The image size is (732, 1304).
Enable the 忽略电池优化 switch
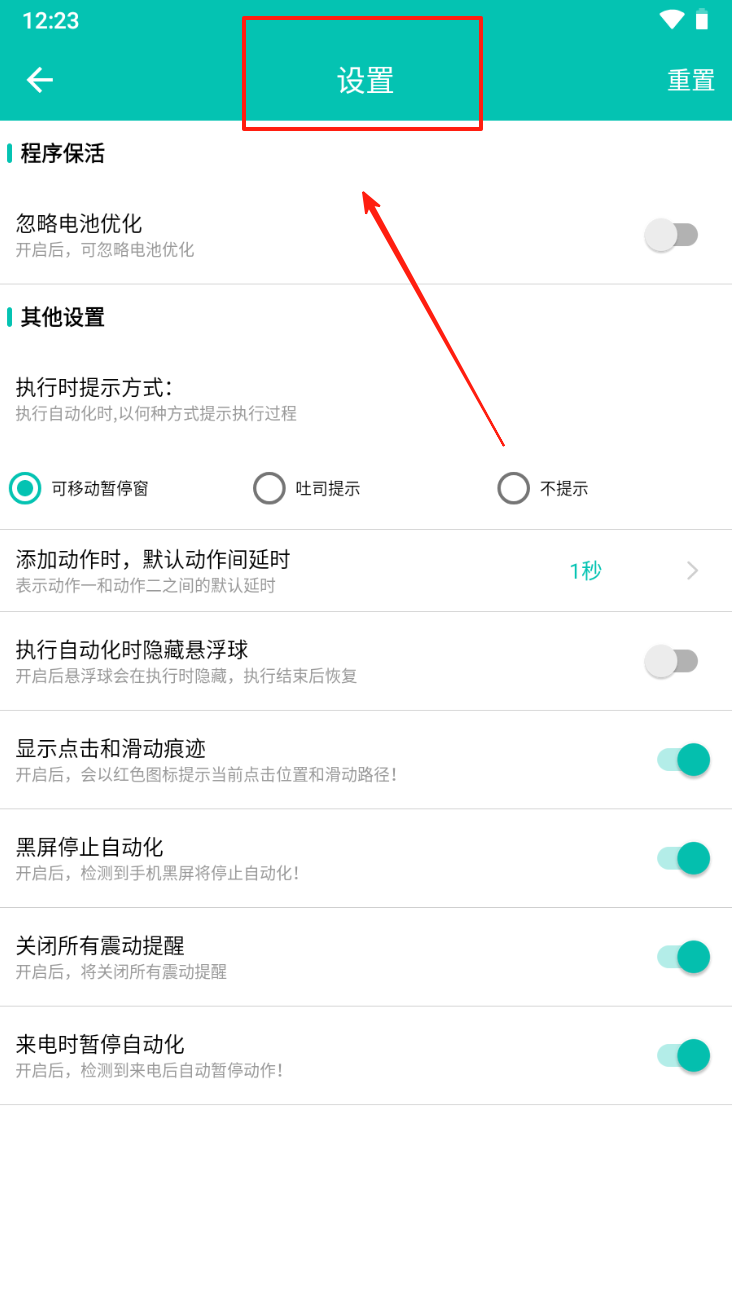pyautogui.click(x=672, y=235)
